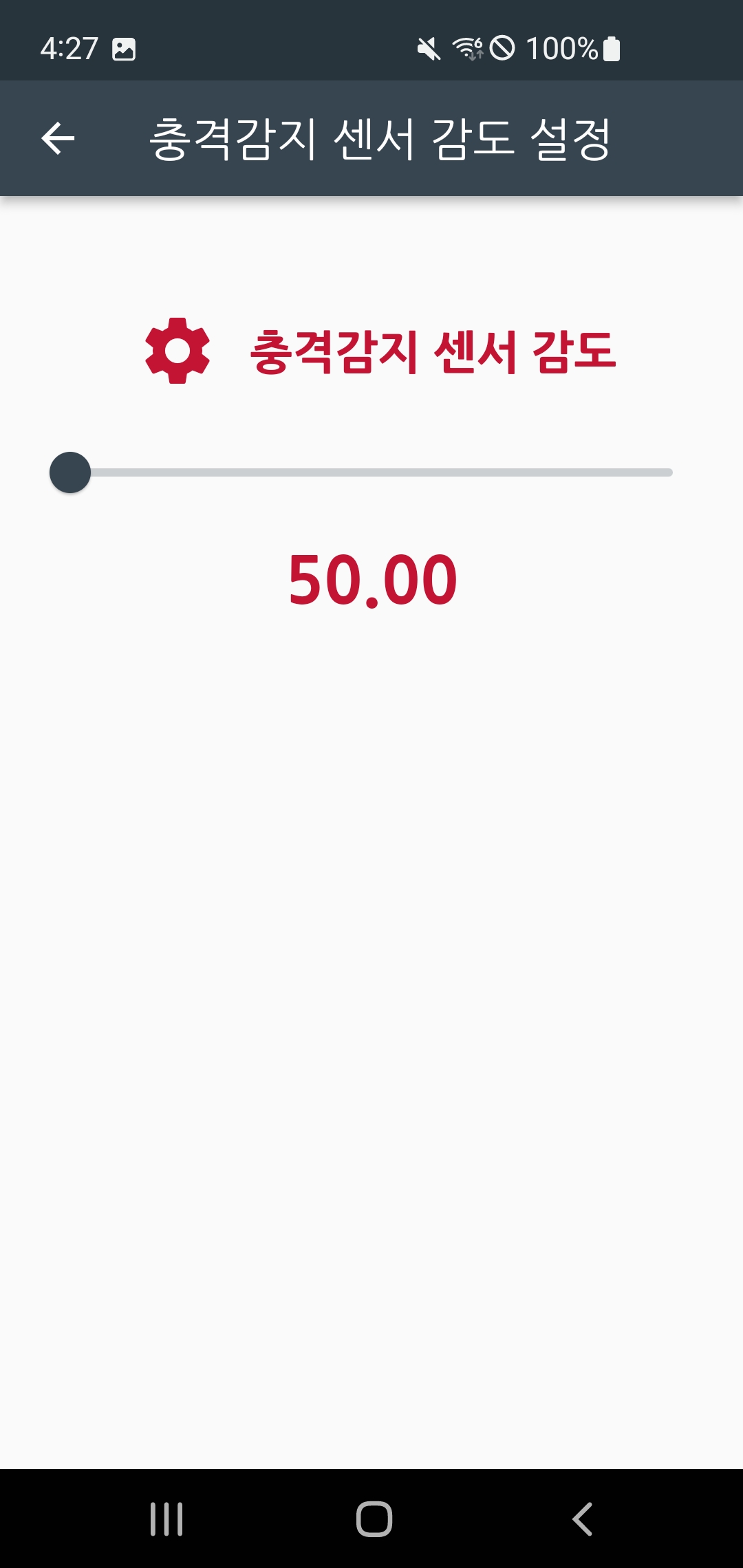Go to the home screen
Screen dimensions: 743x1568
click(x=374, y=1519)
